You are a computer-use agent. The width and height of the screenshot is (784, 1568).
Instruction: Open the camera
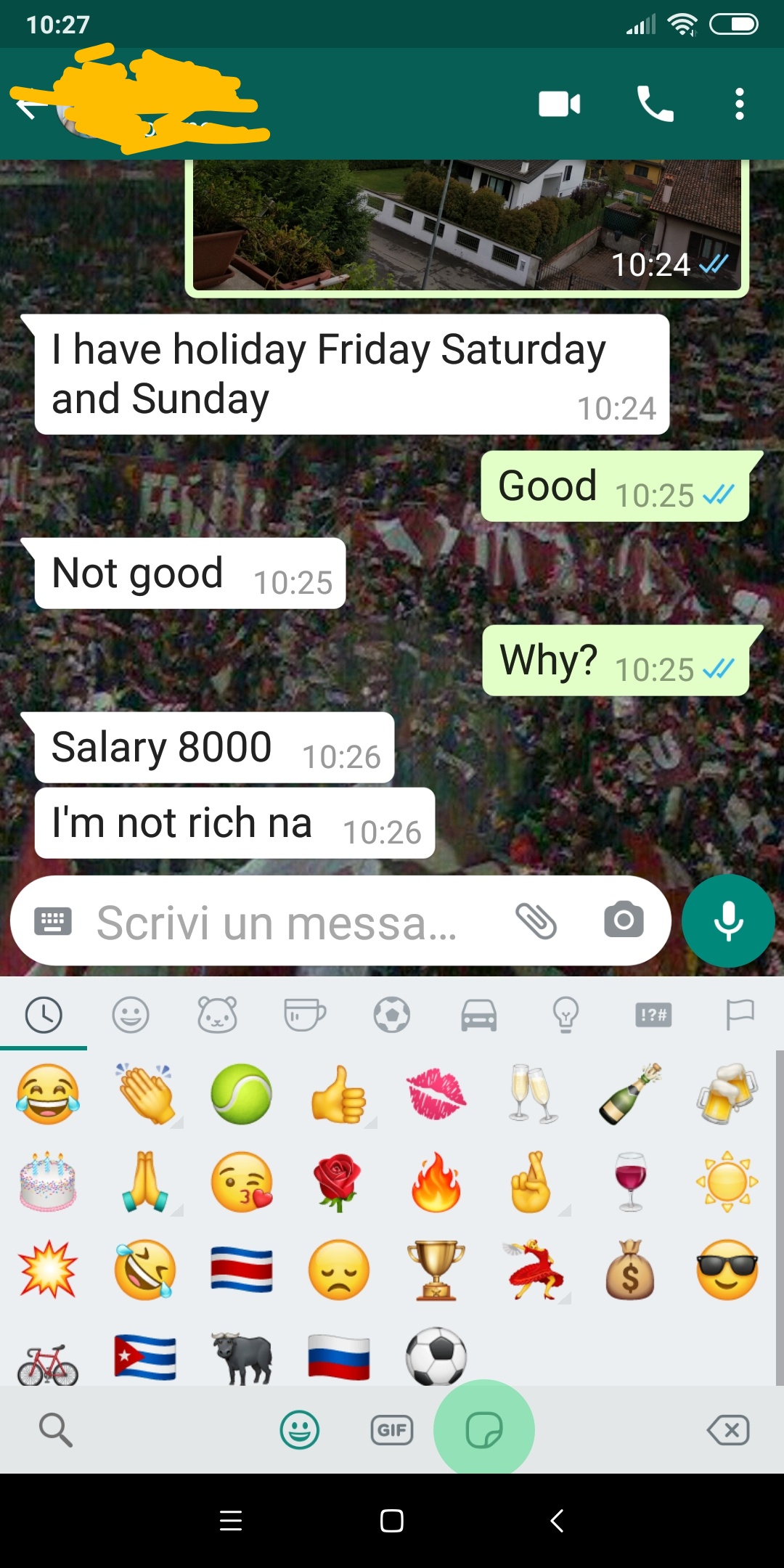(624, 920)
